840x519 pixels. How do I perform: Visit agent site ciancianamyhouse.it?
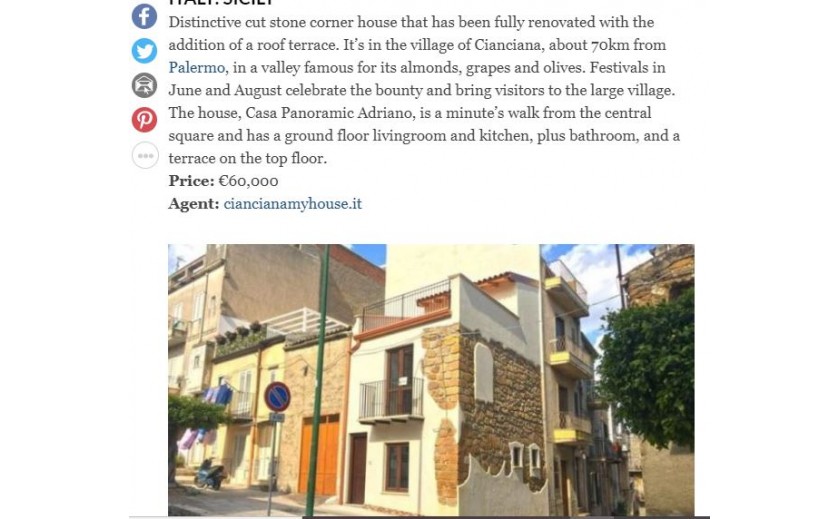pos(292,203)
